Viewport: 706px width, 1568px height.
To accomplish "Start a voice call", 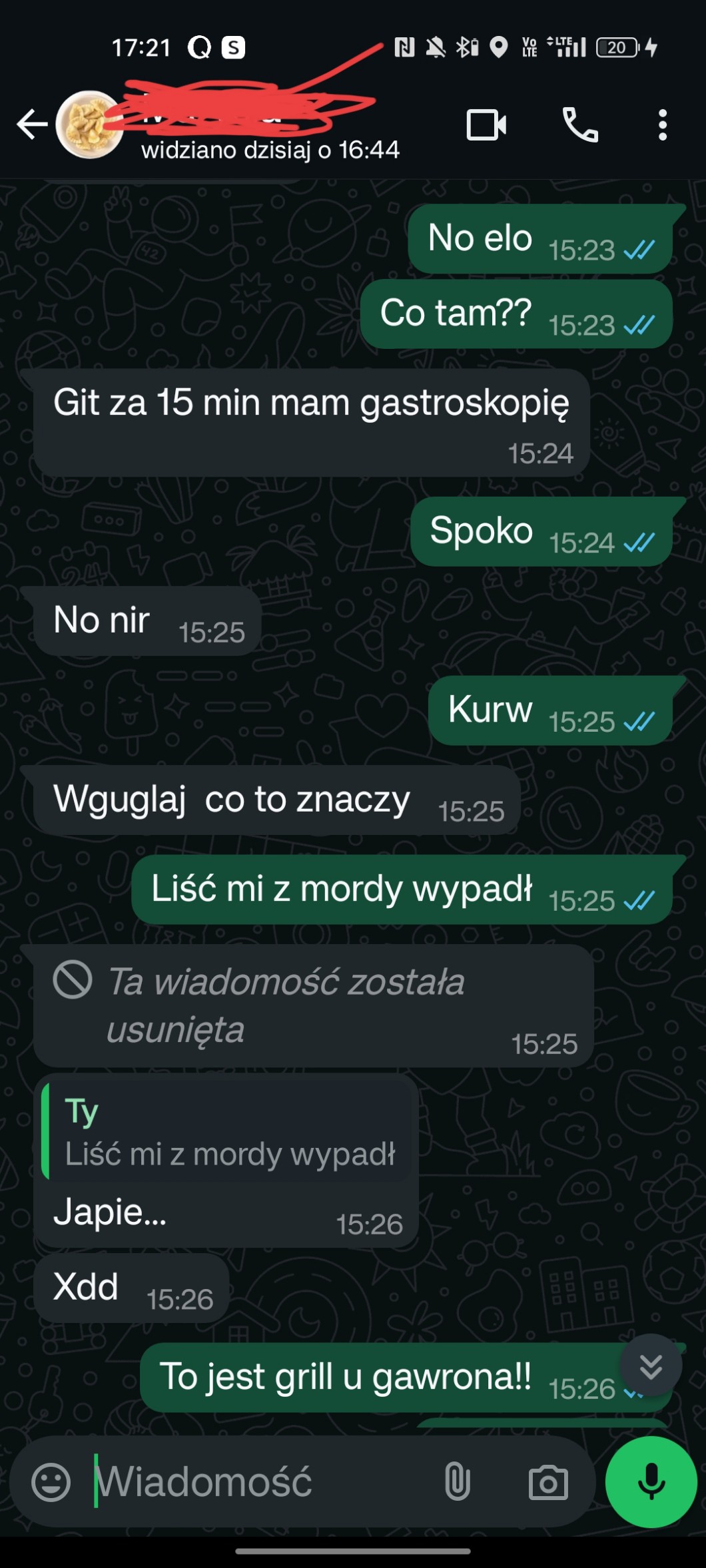I will point(580,125).
